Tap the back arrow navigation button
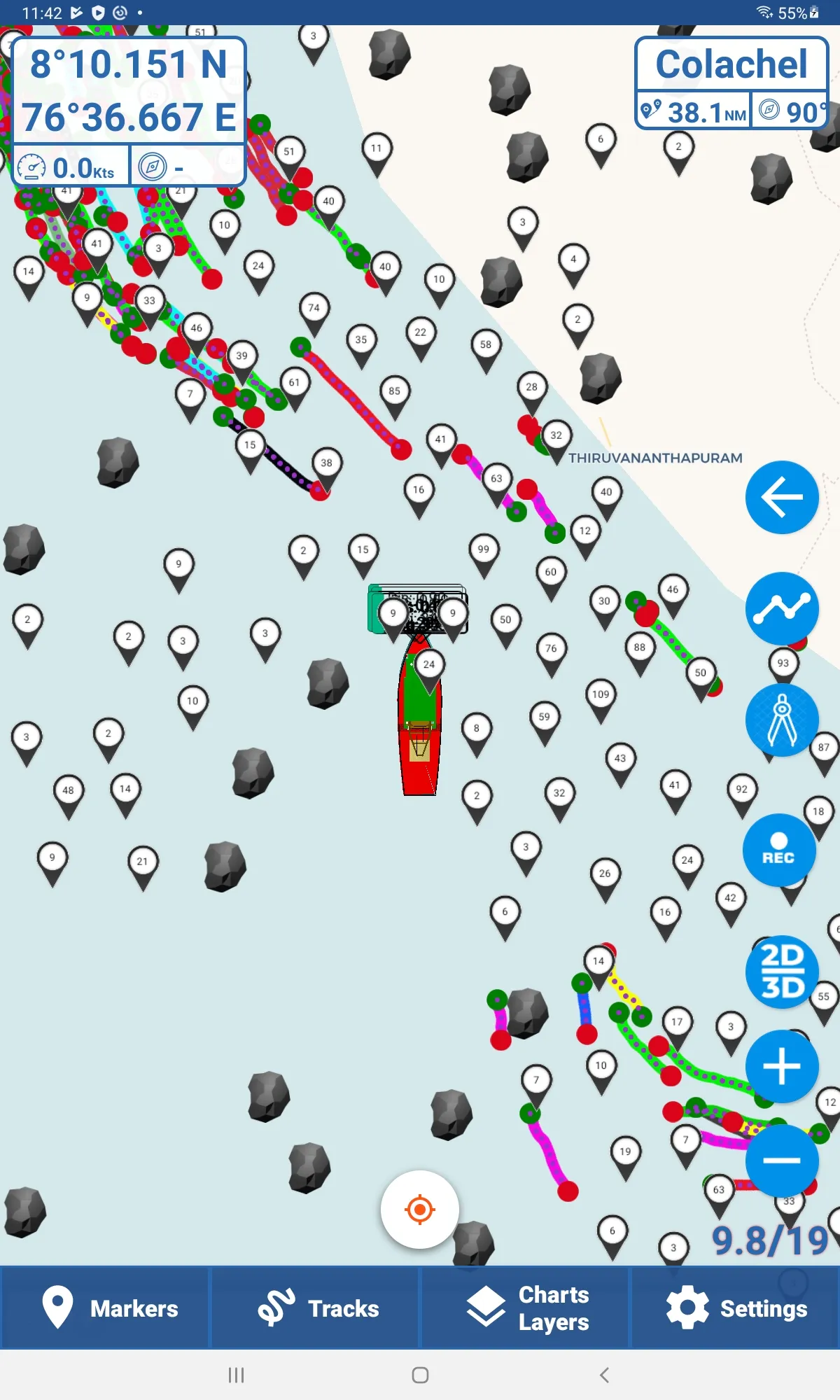Image resolution: width=840 pixels, height=1400 pixels. click(x=782, y=498)
